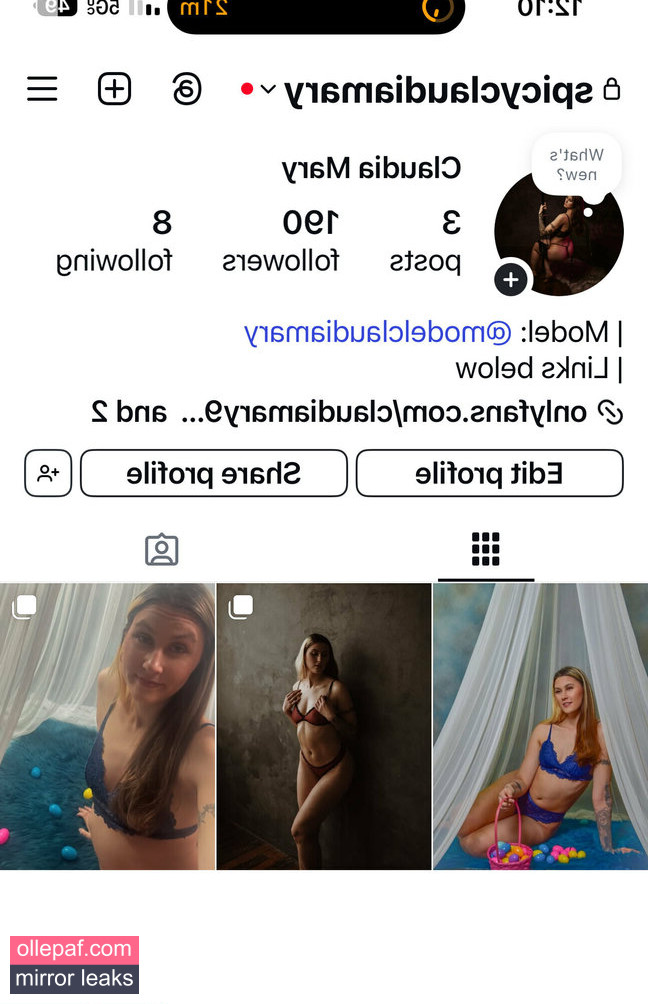Open the discover people button
The height and width of the screenshot is (1004, 648).
[x=48, y=473]
